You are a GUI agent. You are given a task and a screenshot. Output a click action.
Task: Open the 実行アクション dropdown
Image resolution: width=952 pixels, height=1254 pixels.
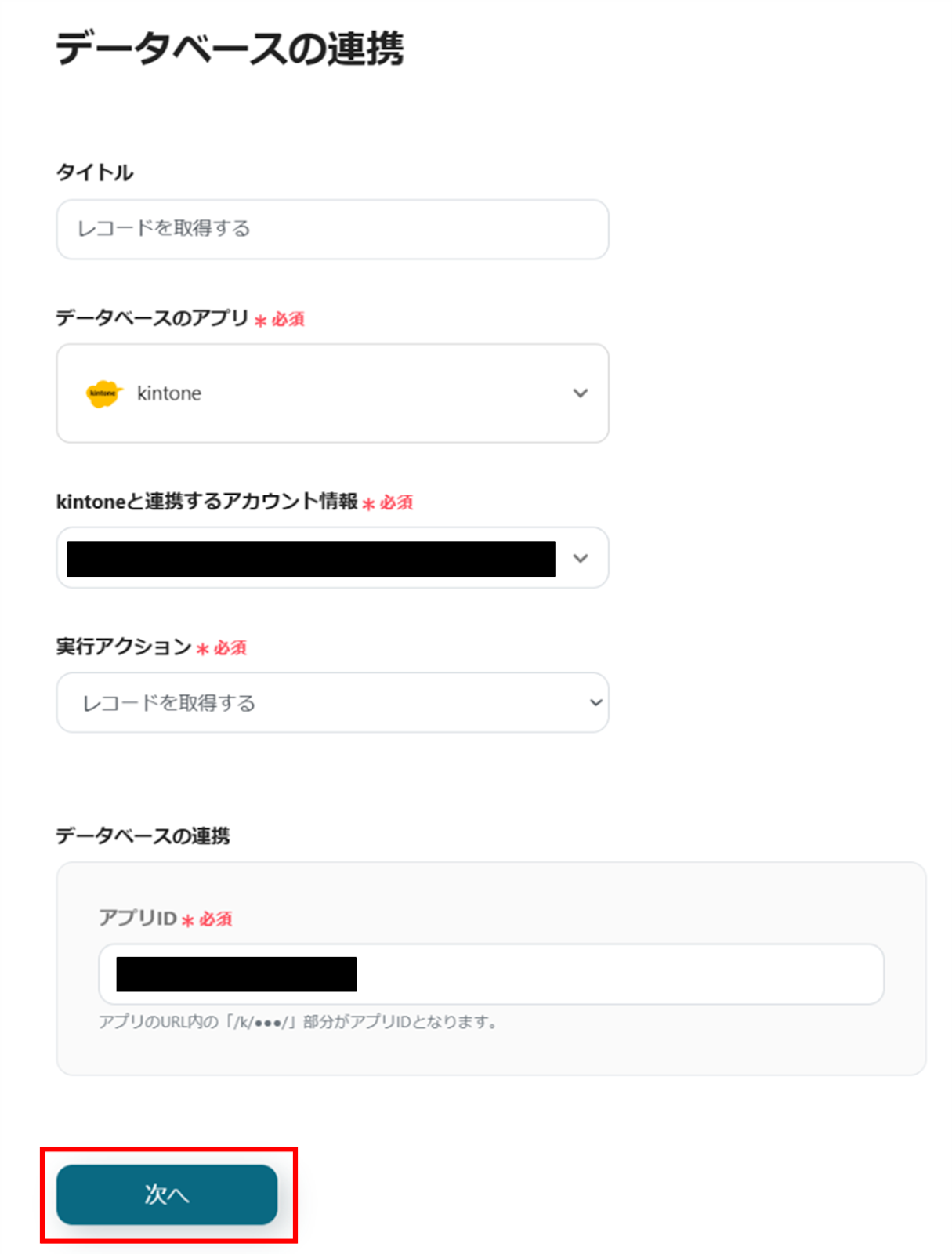click(x=332, y=703)
